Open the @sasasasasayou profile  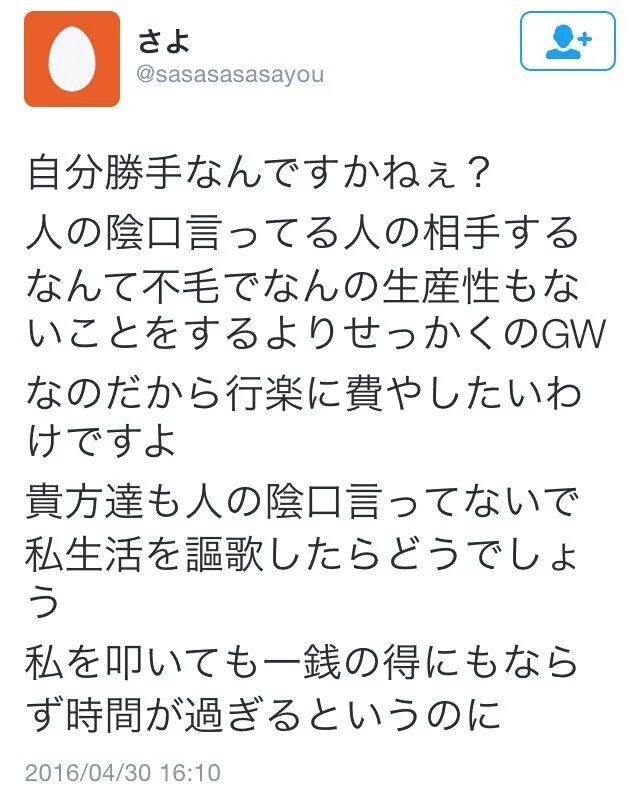(x=230, y=76)
